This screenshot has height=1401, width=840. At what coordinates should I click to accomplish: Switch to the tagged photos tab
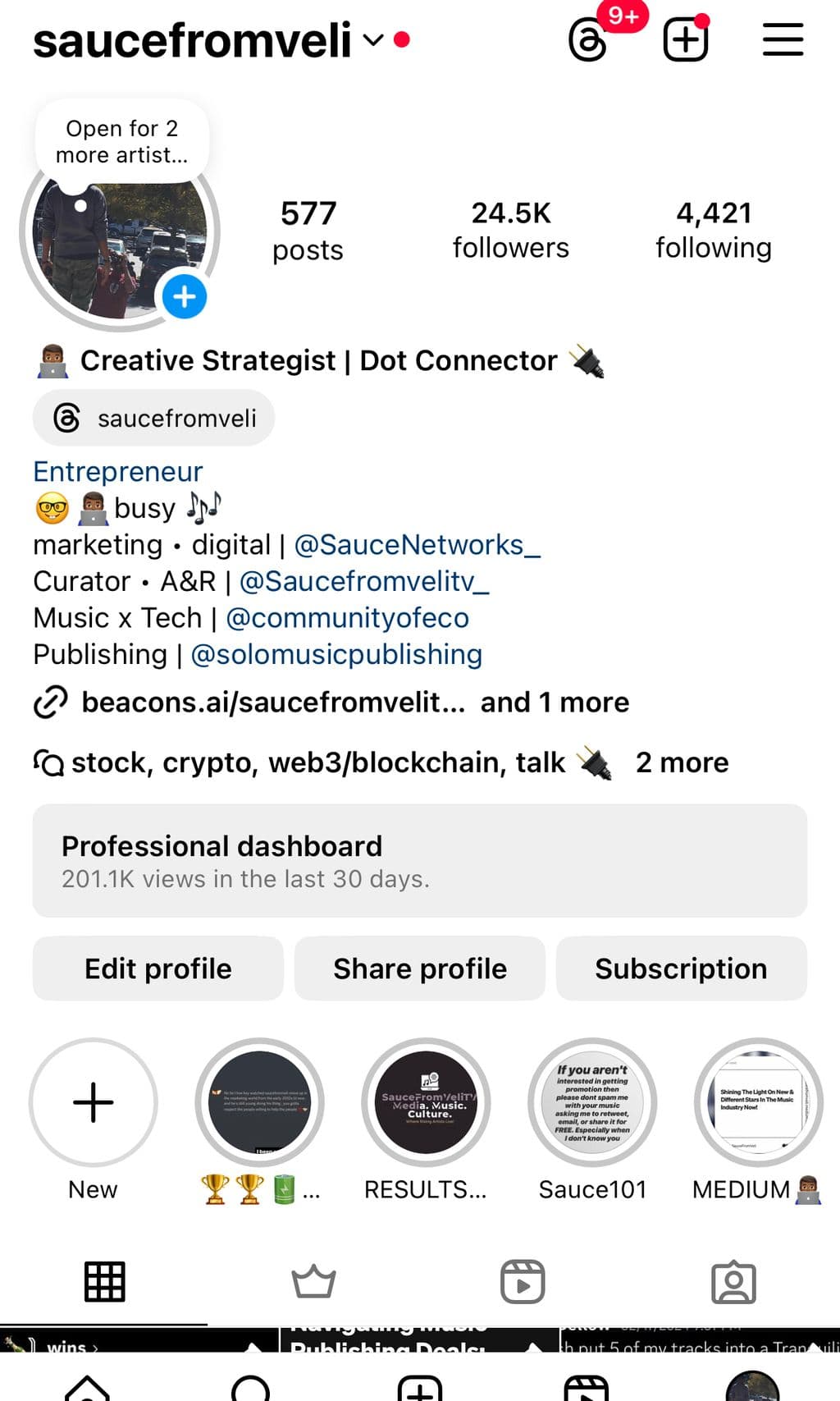(x=733, y=1282)
